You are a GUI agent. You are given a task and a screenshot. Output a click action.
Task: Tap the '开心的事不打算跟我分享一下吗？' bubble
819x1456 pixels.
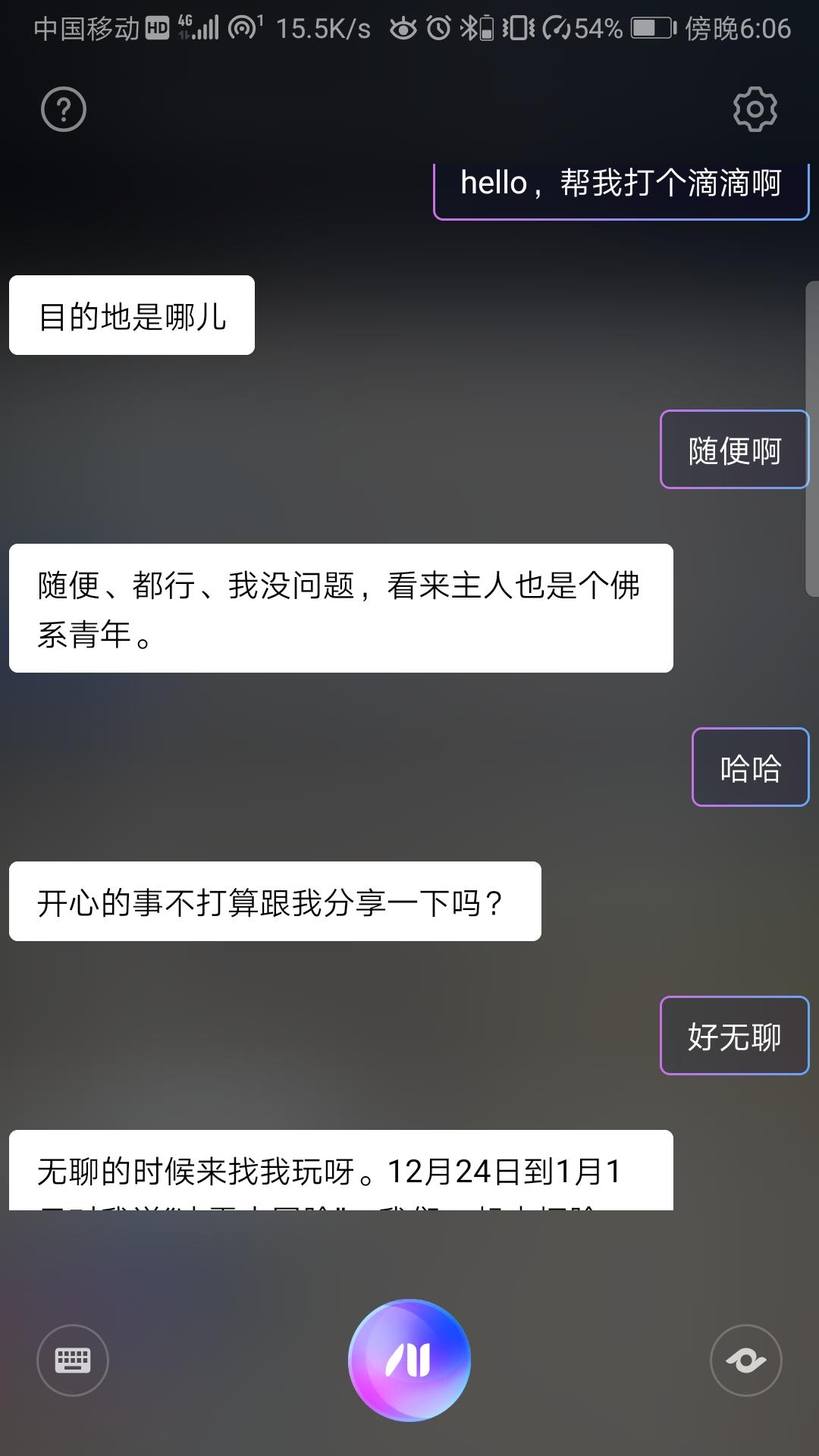(275, 902)
